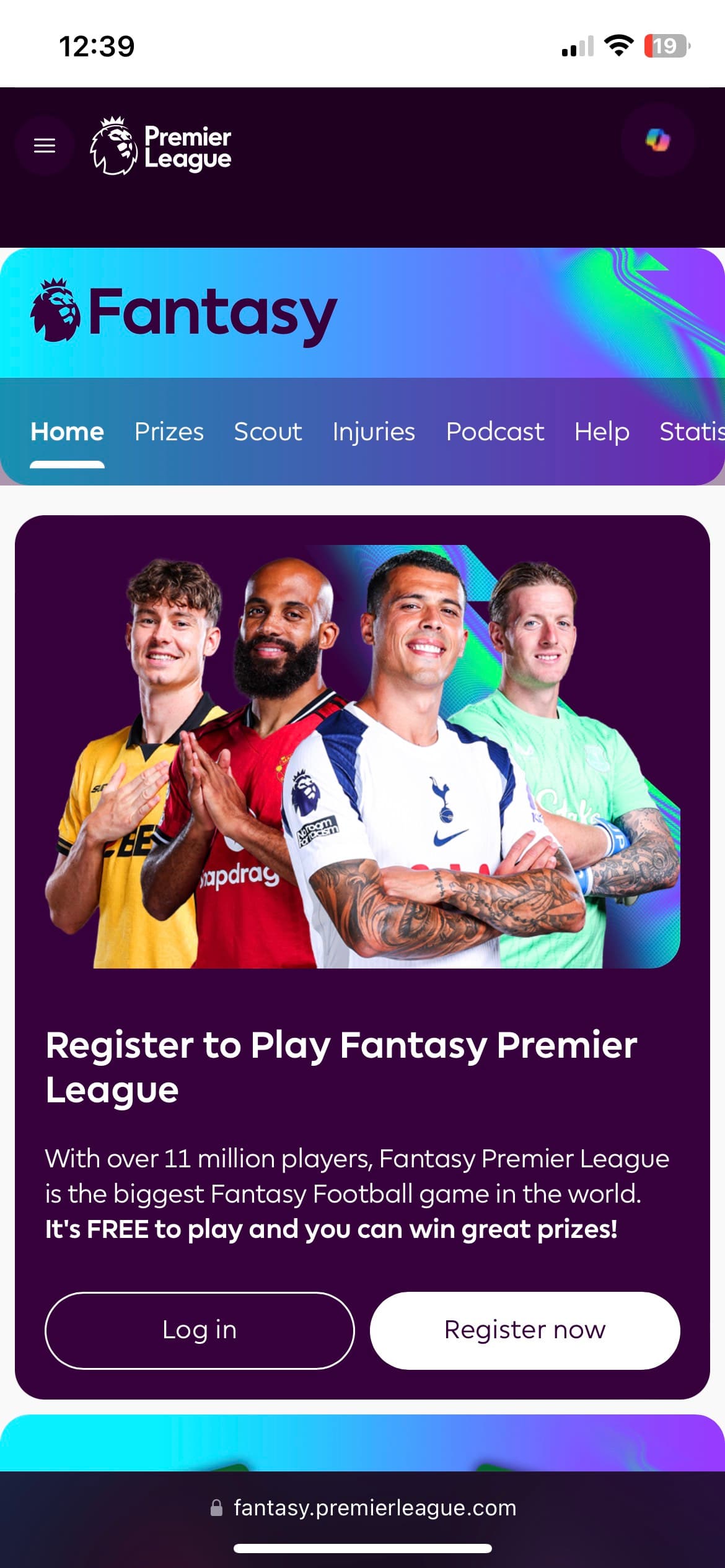The image size is (725, 1568).
Task: Open the Help tab
Action: click(601, 432)
